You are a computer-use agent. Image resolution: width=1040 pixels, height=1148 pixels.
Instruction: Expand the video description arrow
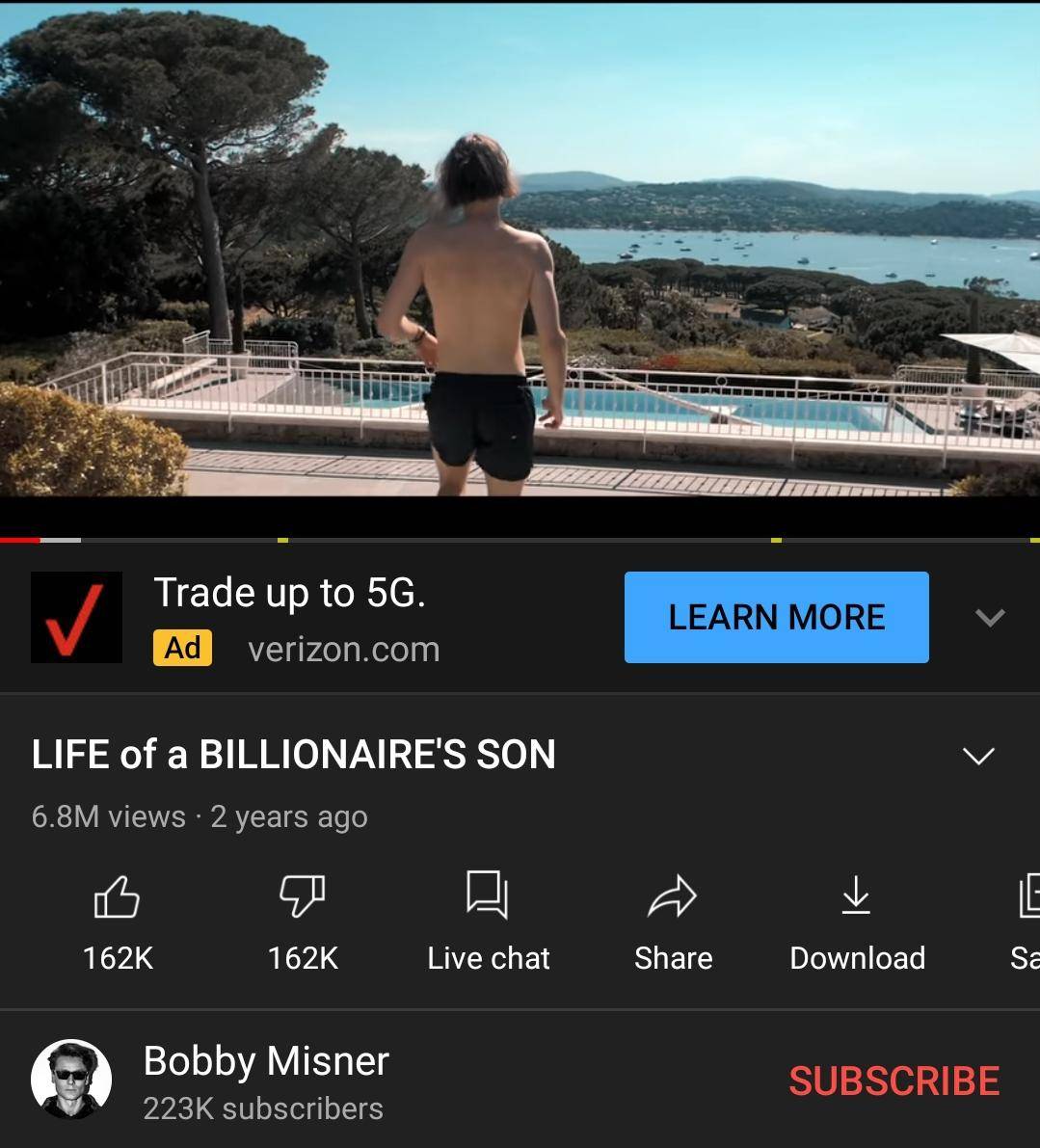(978, 756)
